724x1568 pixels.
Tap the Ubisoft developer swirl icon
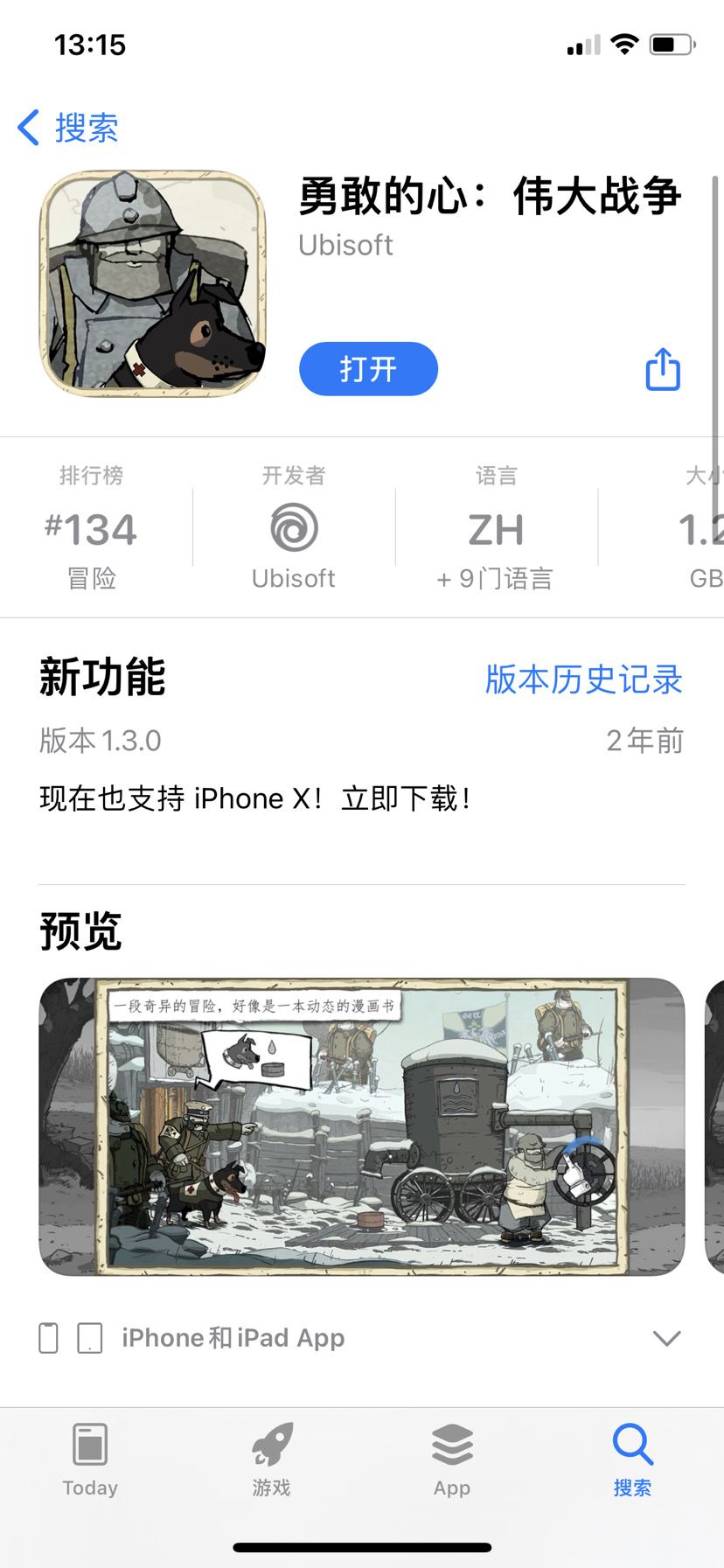pyautogui.click(x=294, y=528)
